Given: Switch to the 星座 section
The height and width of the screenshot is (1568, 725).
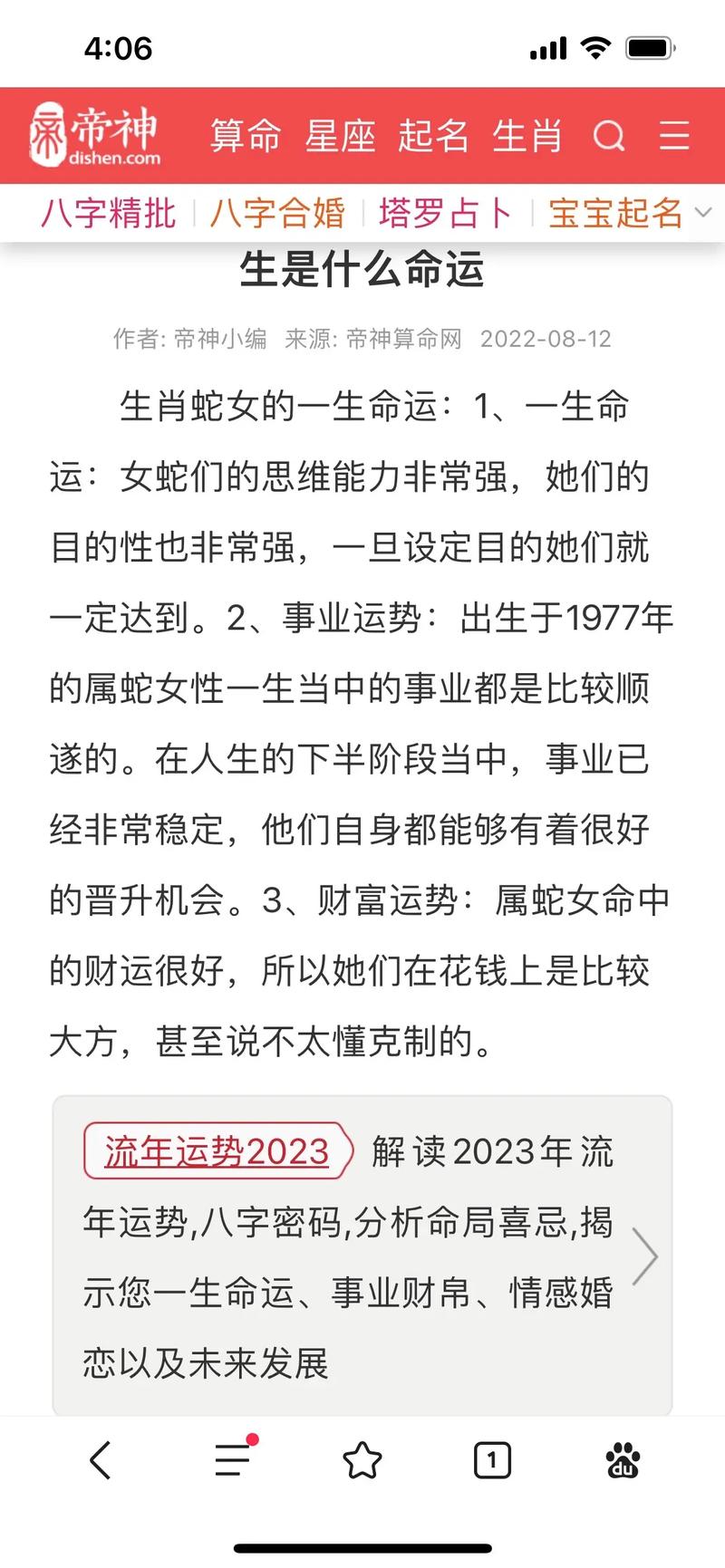Looking at the screenshot, I should point(340,136).
